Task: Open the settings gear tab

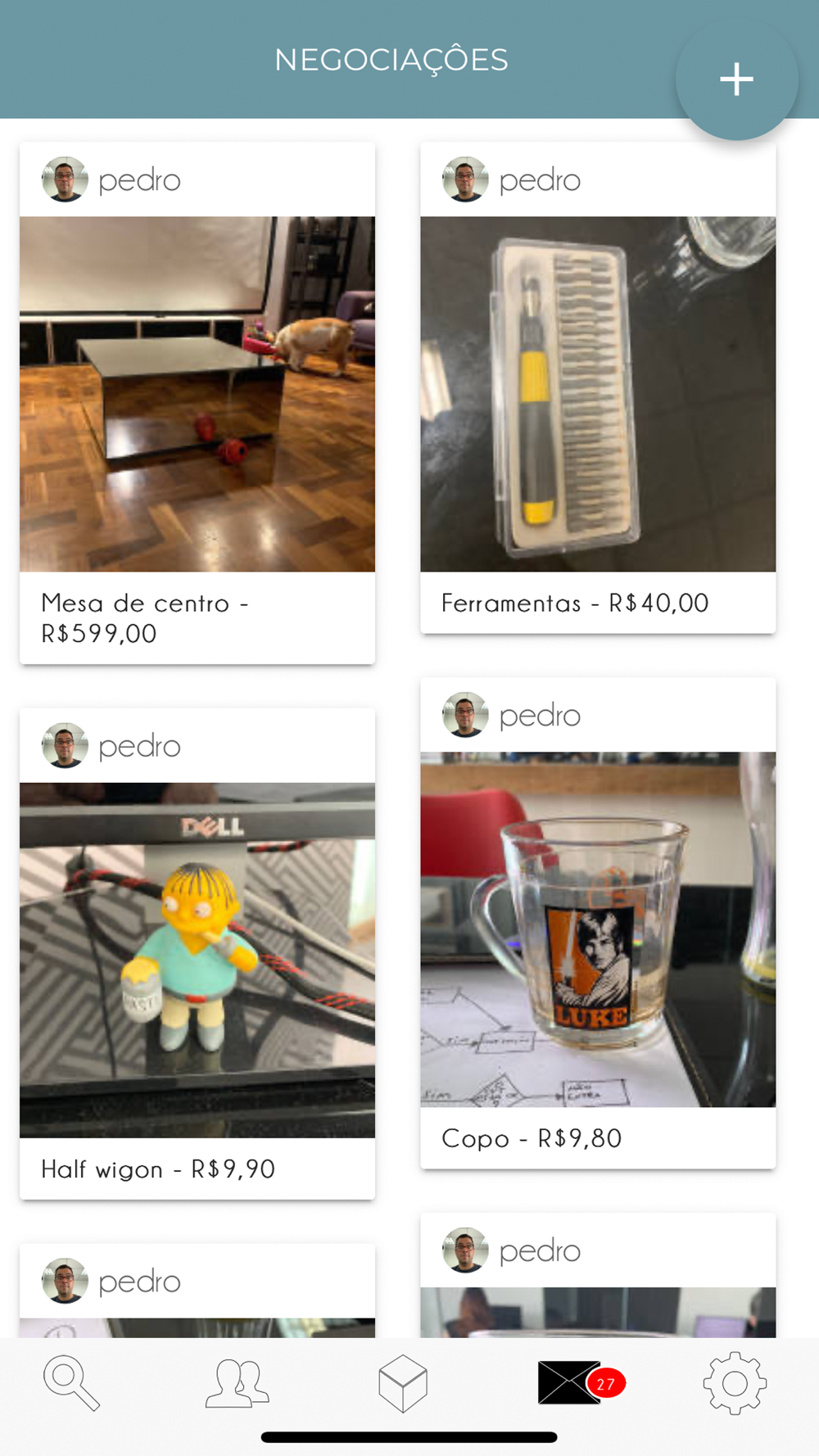Action: tap(735, 1382)
